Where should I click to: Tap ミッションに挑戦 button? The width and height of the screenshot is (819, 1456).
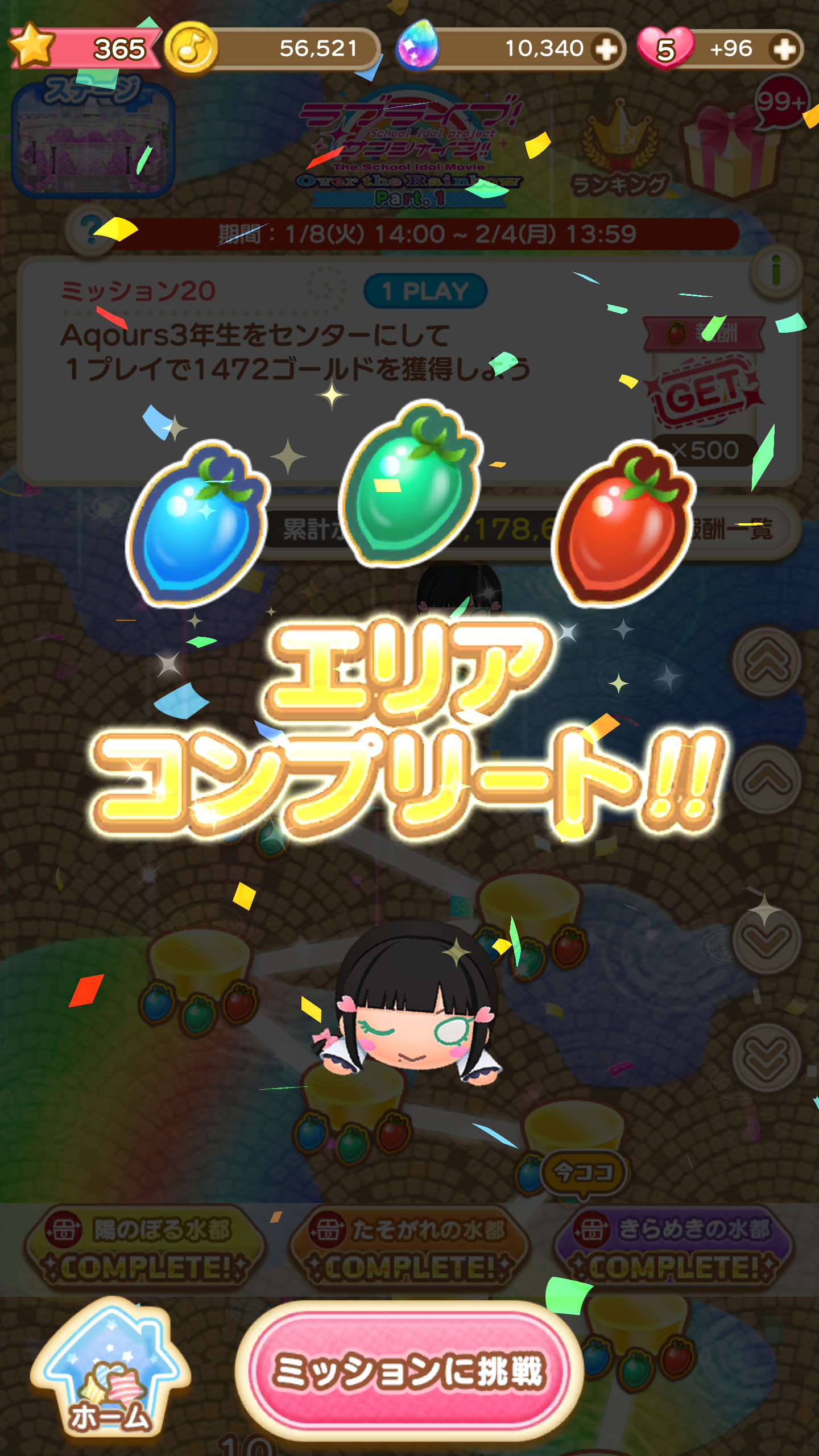point(409,1371)
